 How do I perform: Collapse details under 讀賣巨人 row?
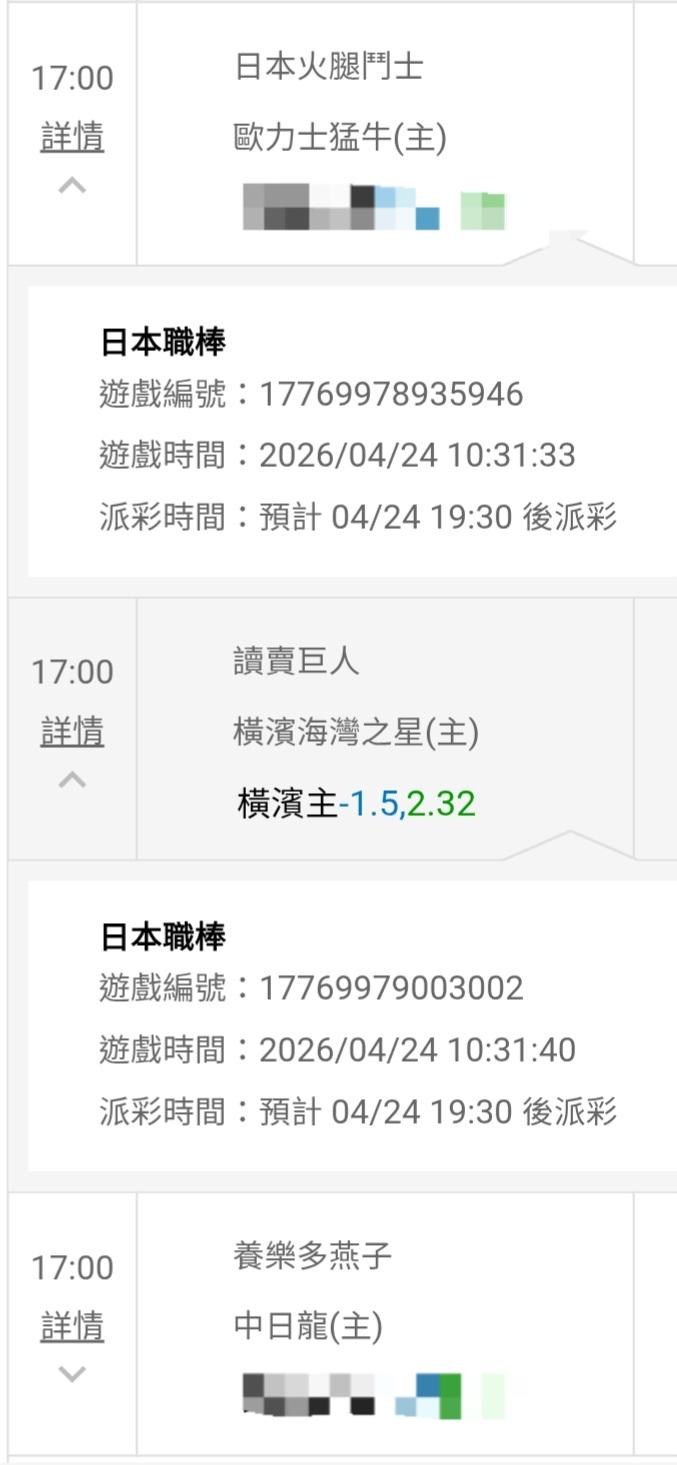pos(72,780)
